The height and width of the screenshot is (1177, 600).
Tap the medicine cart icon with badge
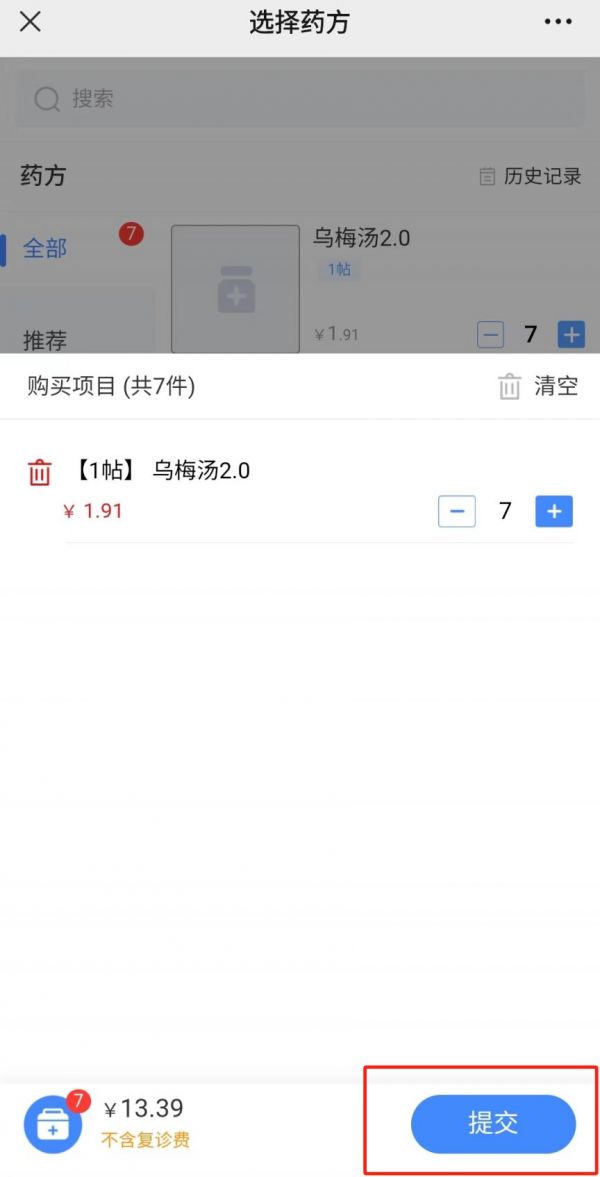point(53,1124)
